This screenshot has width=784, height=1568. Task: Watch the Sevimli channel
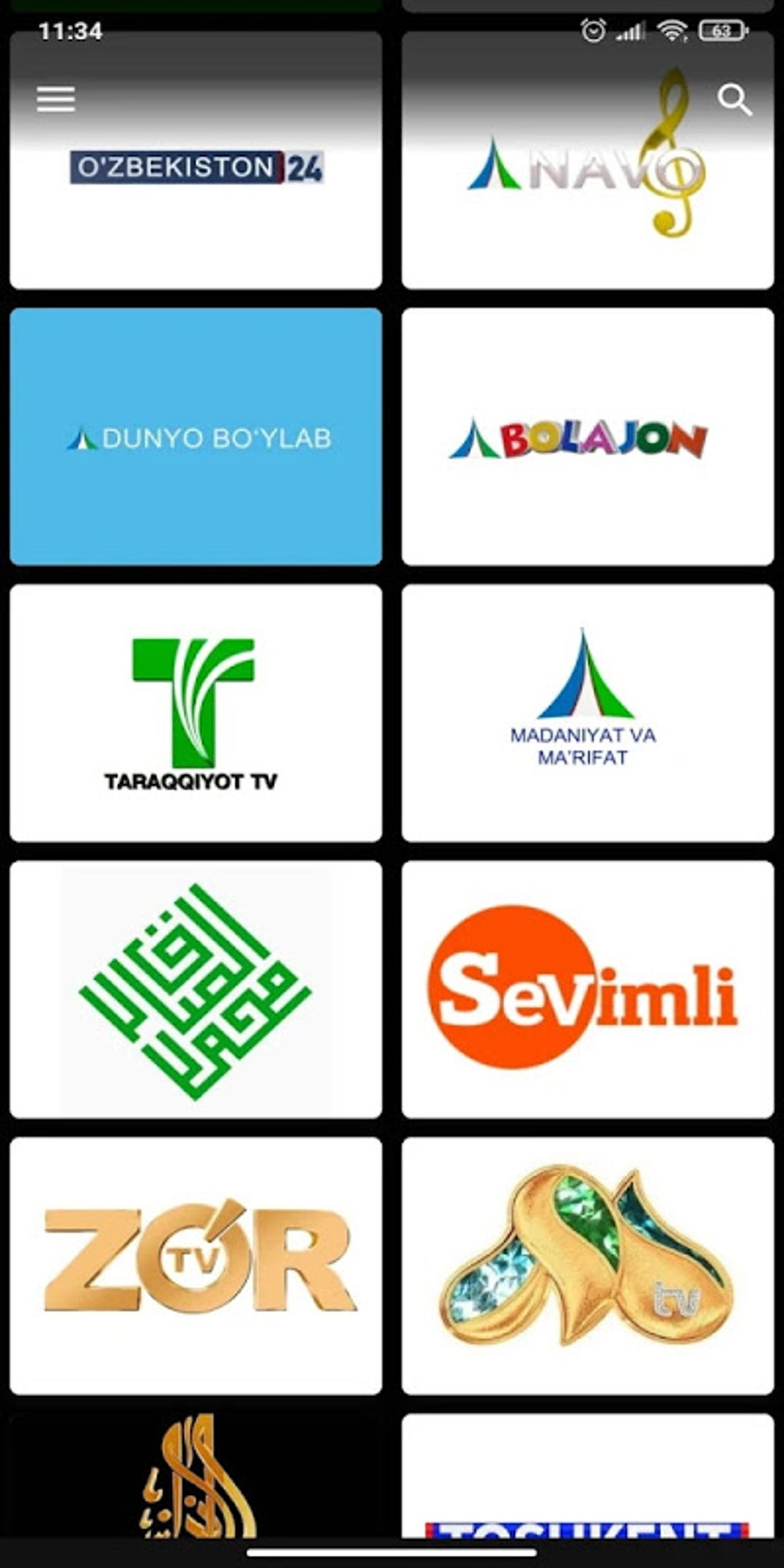click(587, 989)
